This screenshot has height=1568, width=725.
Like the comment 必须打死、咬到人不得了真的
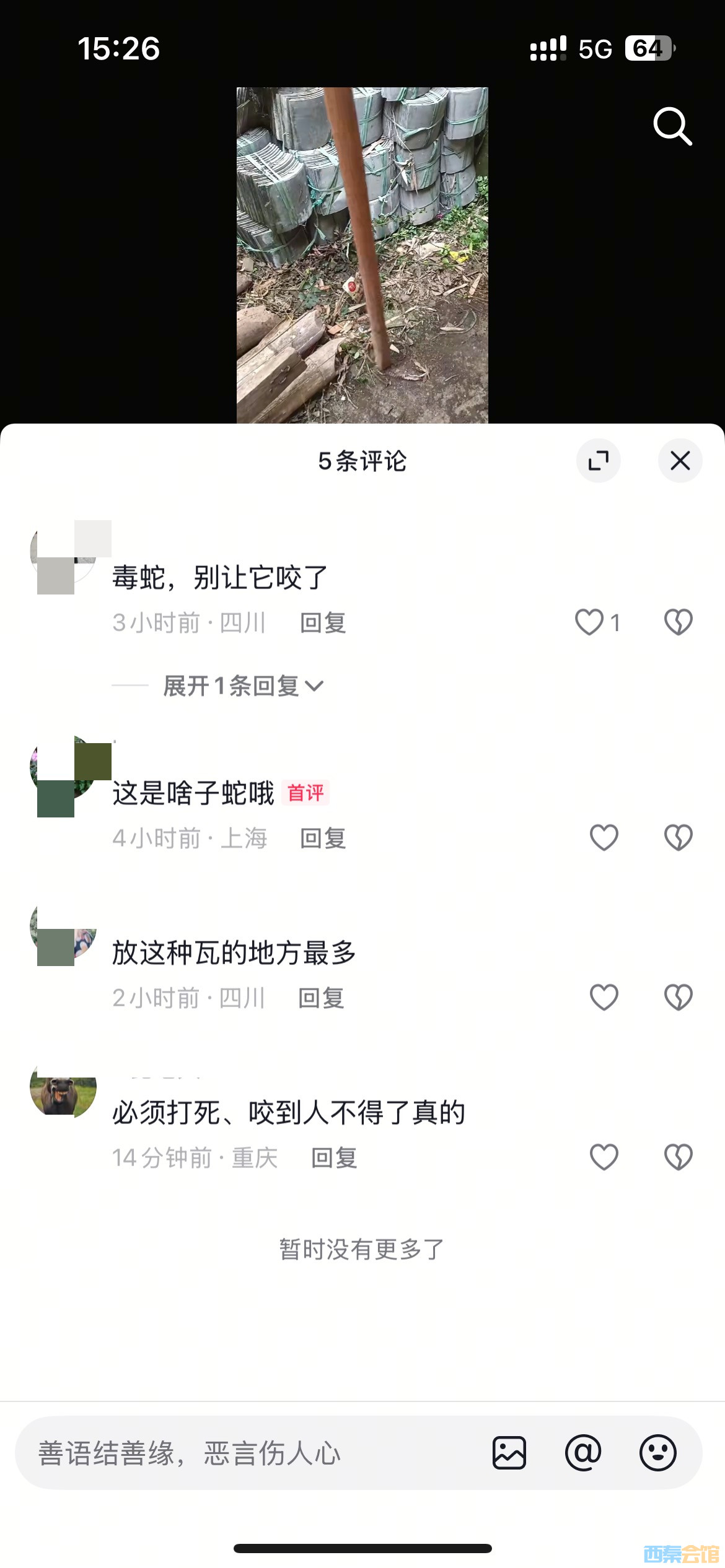[x=604, y=1157]
